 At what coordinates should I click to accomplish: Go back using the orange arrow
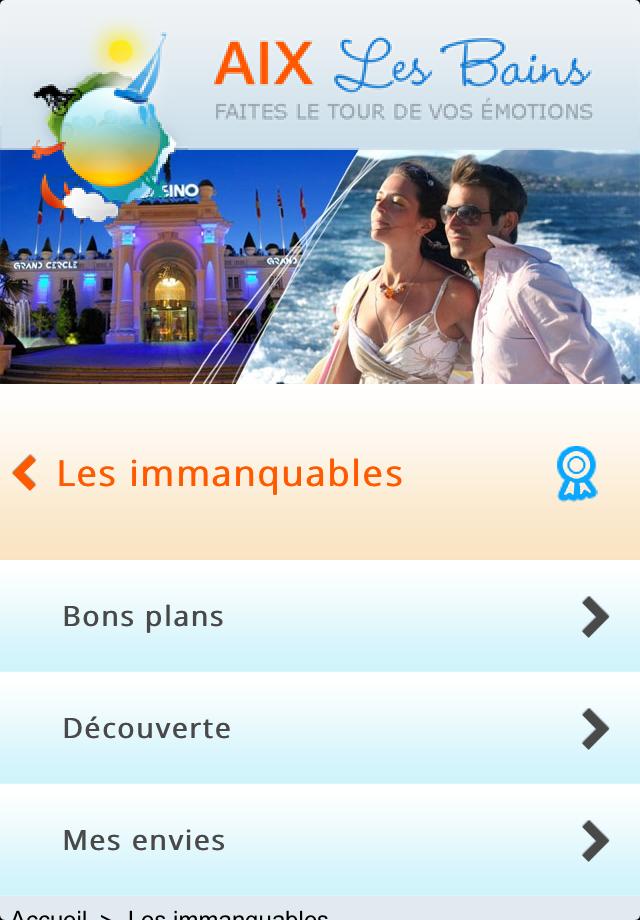(25, 473)
